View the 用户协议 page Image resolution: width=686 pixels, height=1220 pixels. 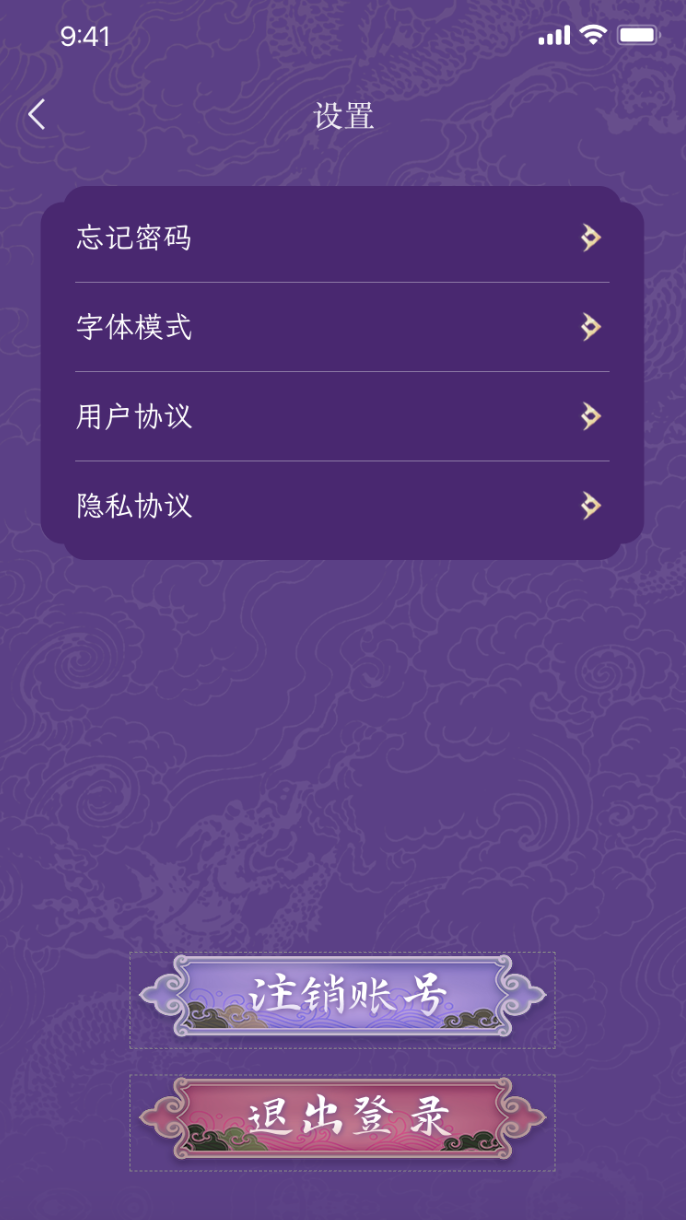pos(341,416)
